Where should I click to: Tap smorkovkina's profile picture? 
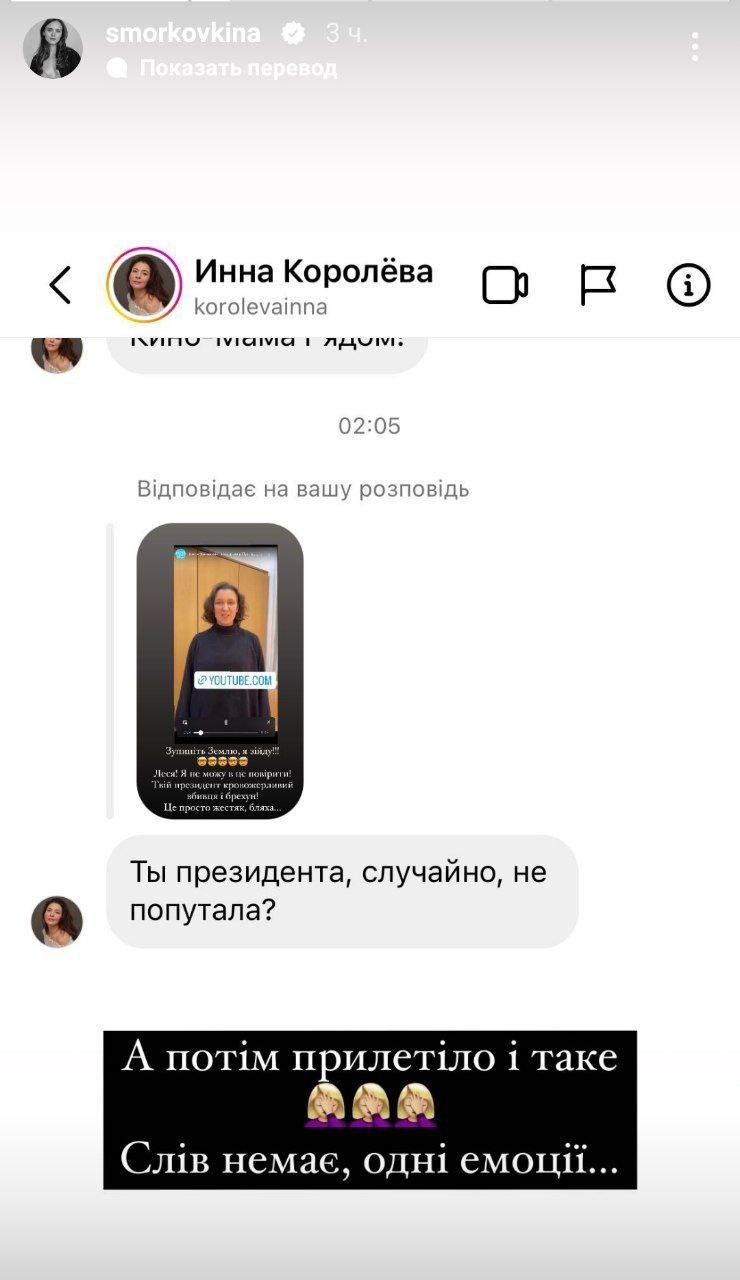click(52, 48)
